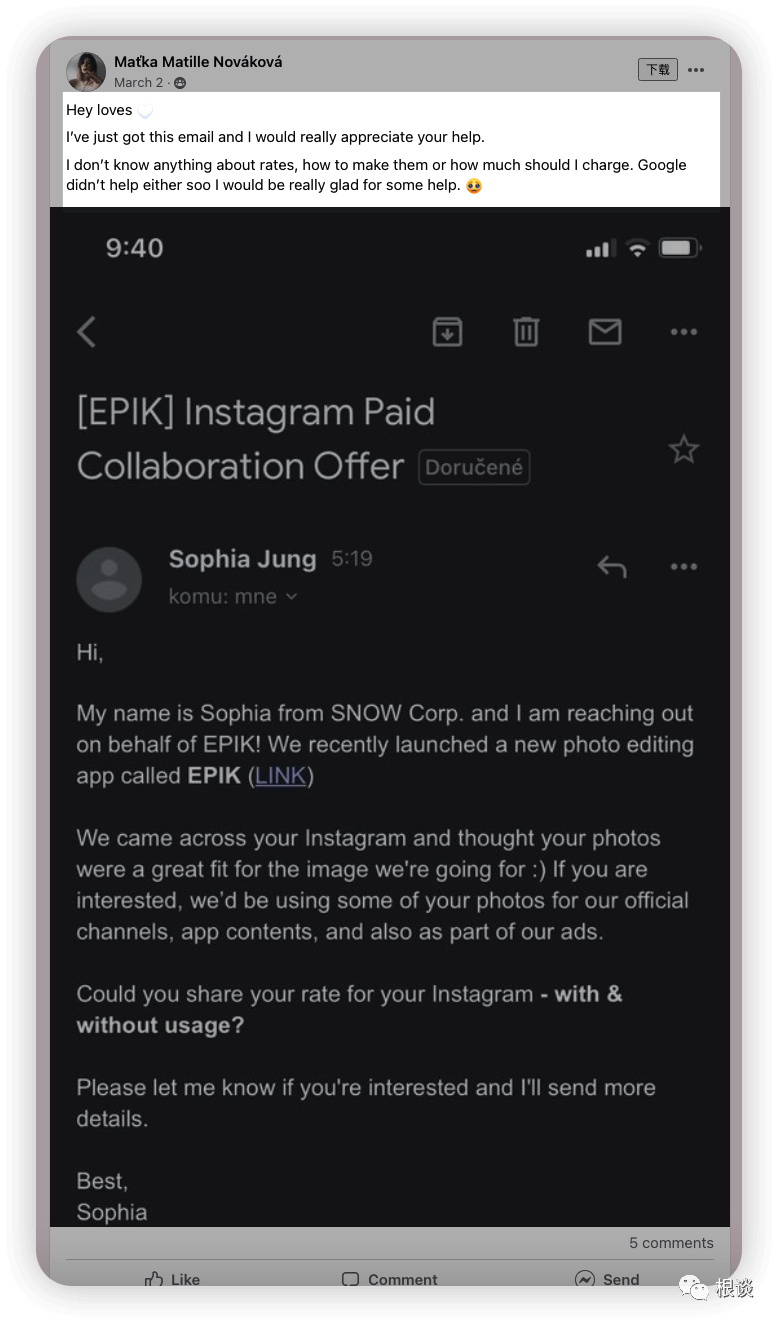The height and width of the screenshot is (1322, 778).
Task: Comment on this post
Action: pyautogui.click(x=390, y=1279)
